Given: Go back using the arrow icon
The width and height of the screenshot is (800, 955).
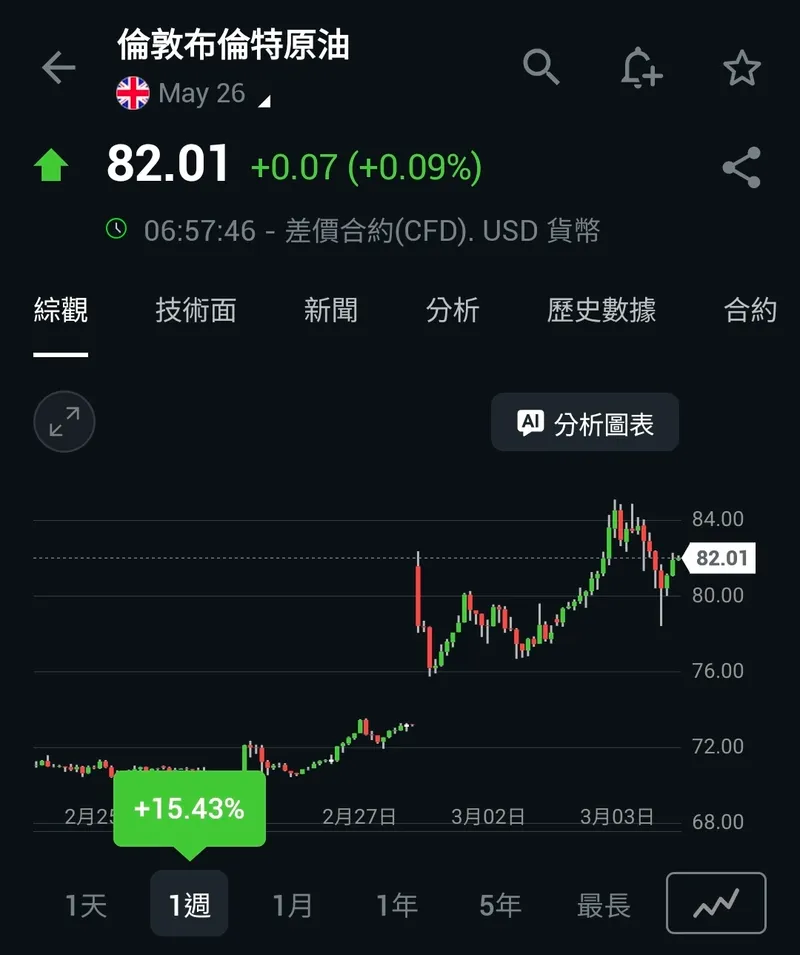Looking at the screenshot, I should click(58, 68).
